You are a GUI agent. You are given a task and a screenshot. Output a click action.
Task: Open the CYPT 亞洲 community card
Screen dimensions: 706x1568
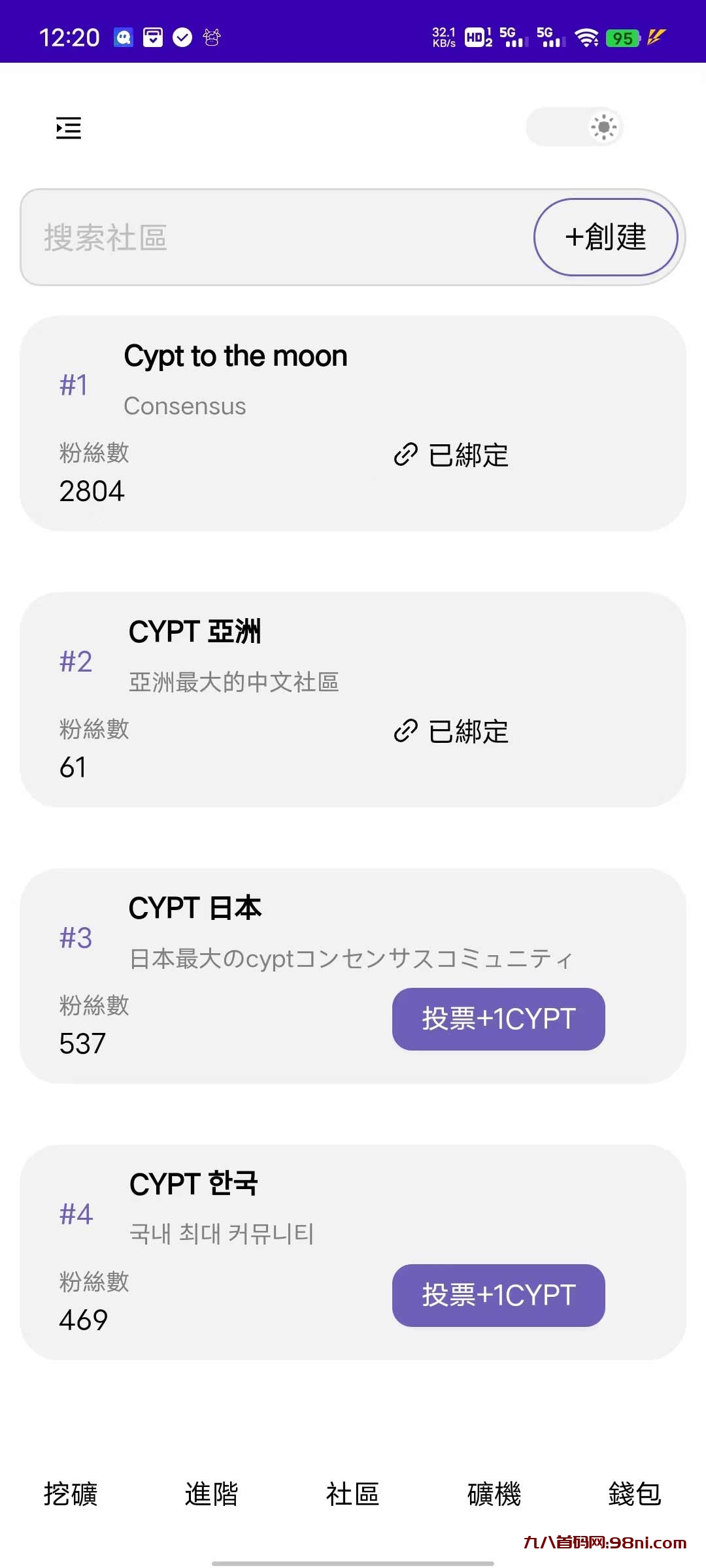pyautogui.click(x=195, y=632)
